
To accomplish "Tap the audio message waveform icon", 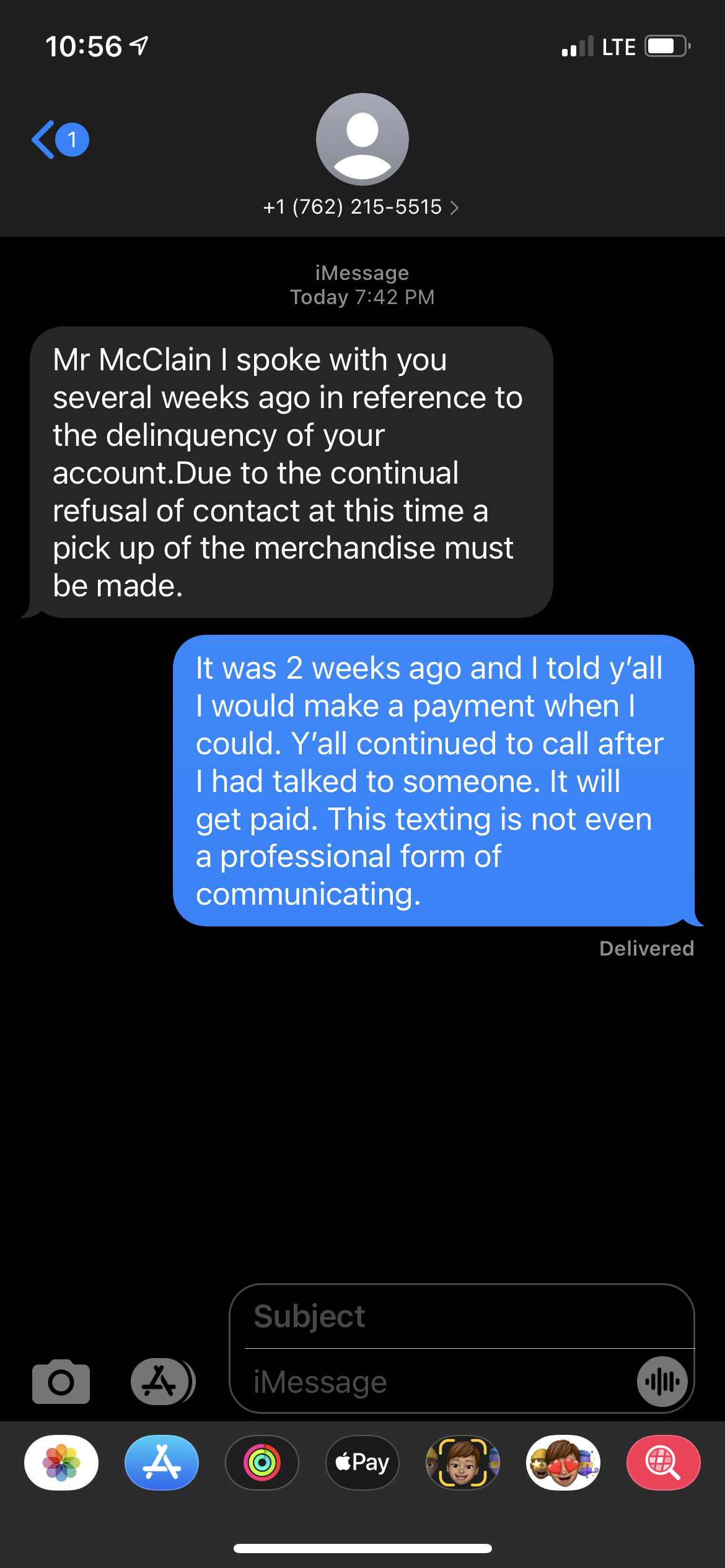I will 662,1382.
